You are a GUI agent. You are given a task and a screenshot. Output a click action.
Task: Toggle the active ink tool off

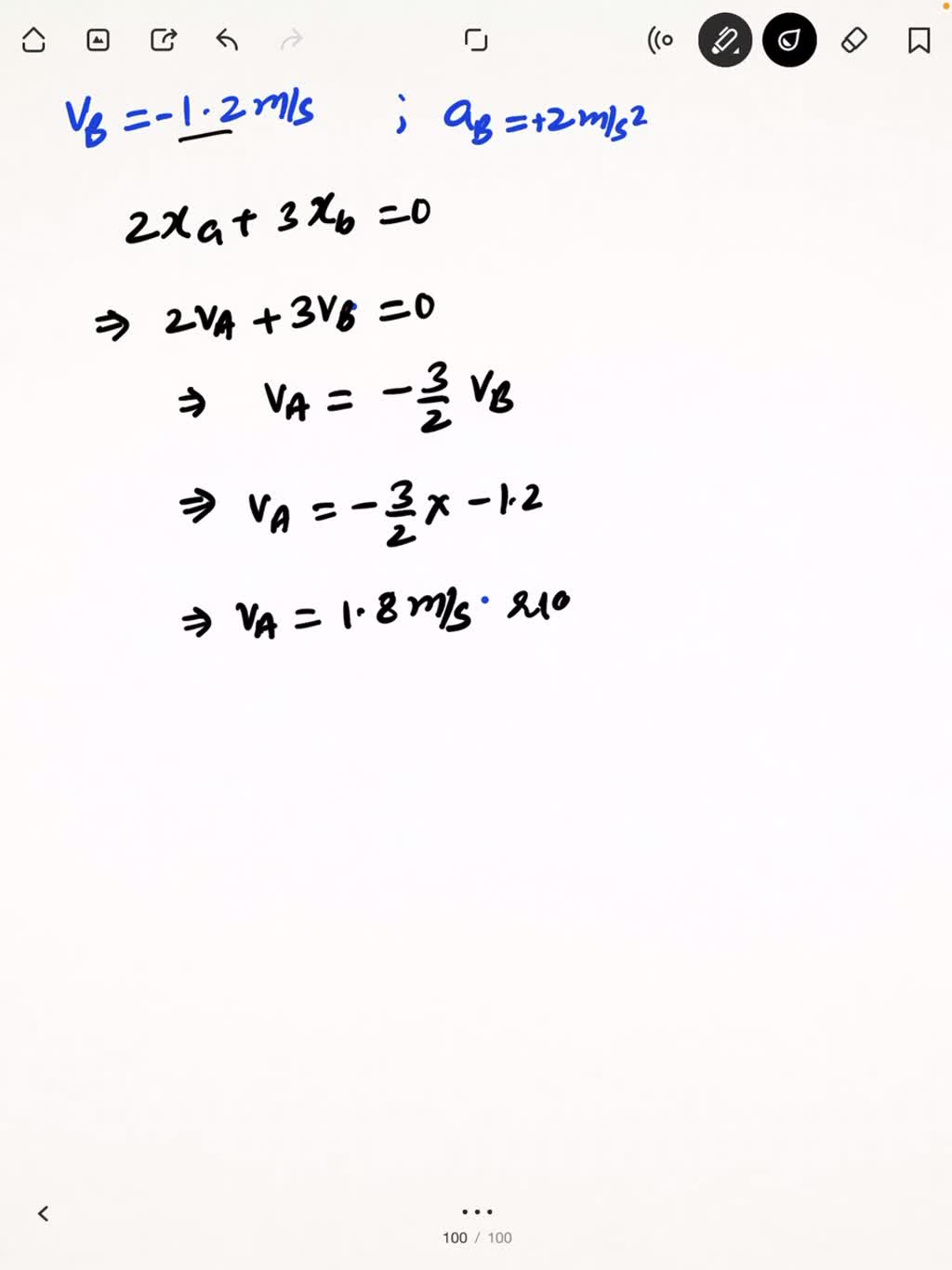pyautogui.click(x=724, y=40)
